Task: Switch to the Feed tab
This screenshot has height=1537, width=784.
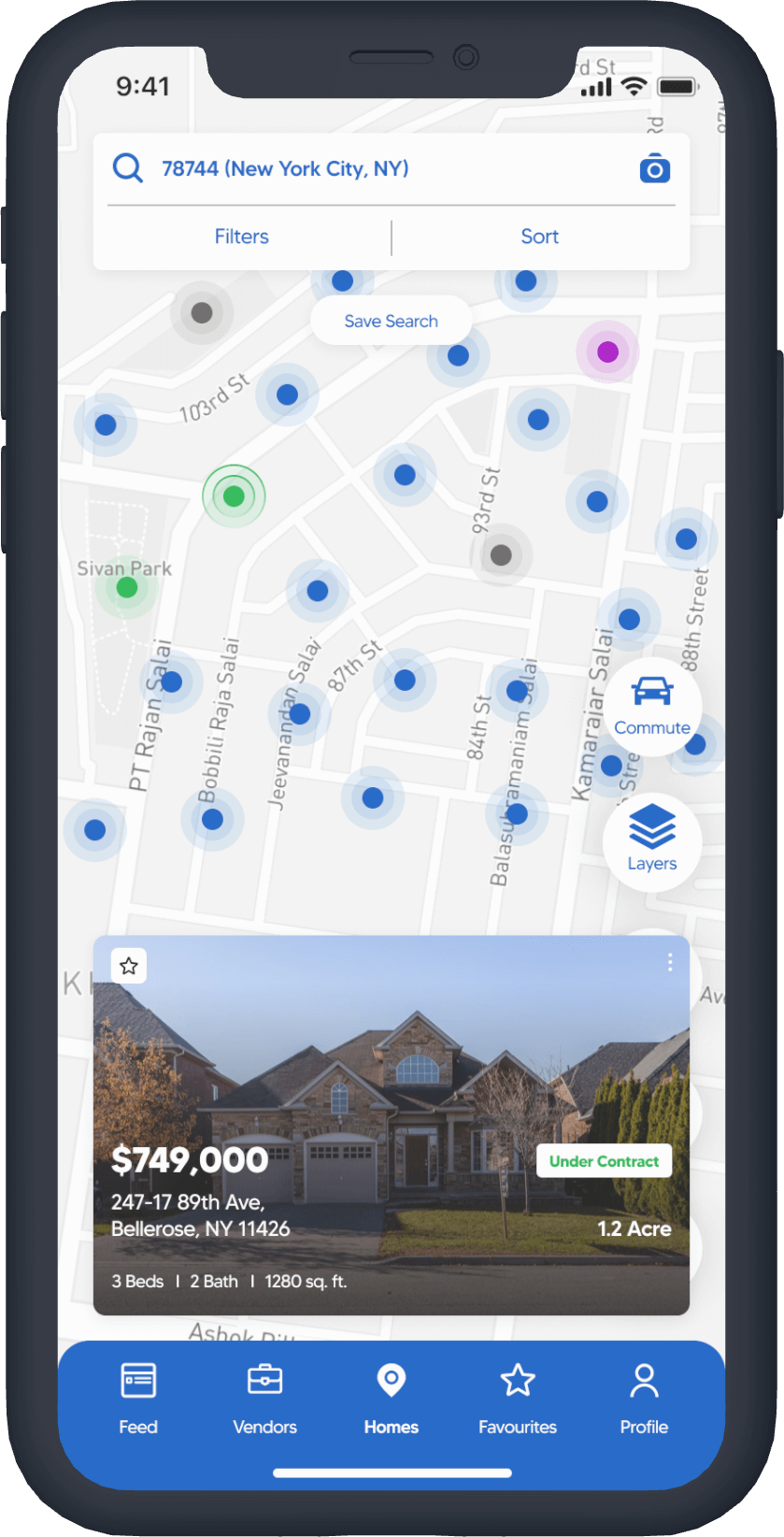Action: click(138, 1398)
